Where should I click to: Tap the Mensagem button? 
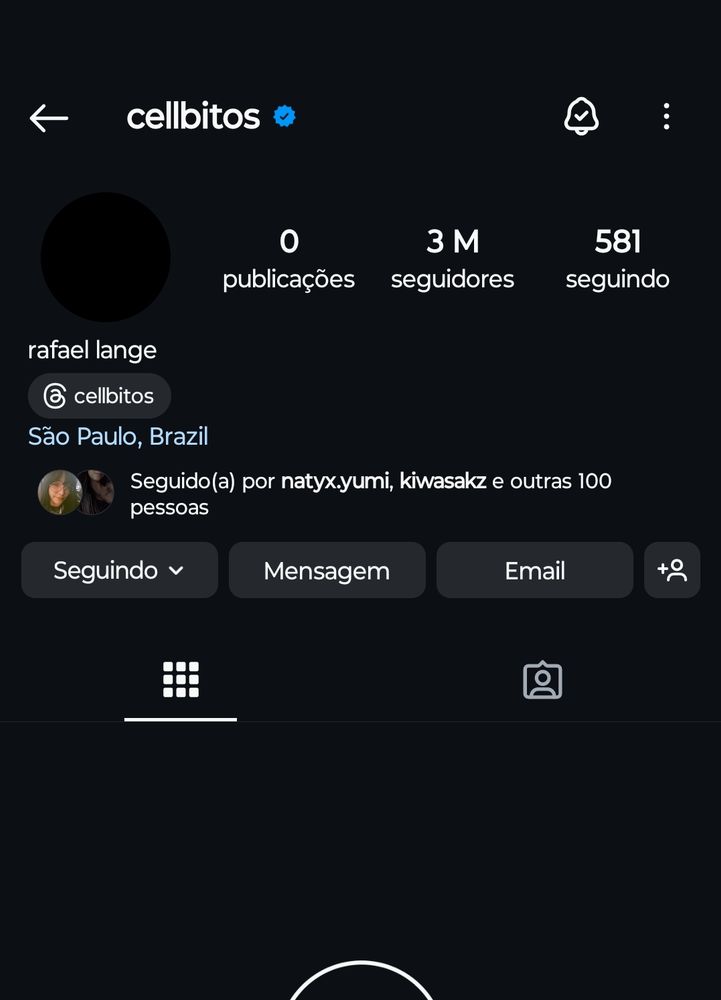click(327, 571)
